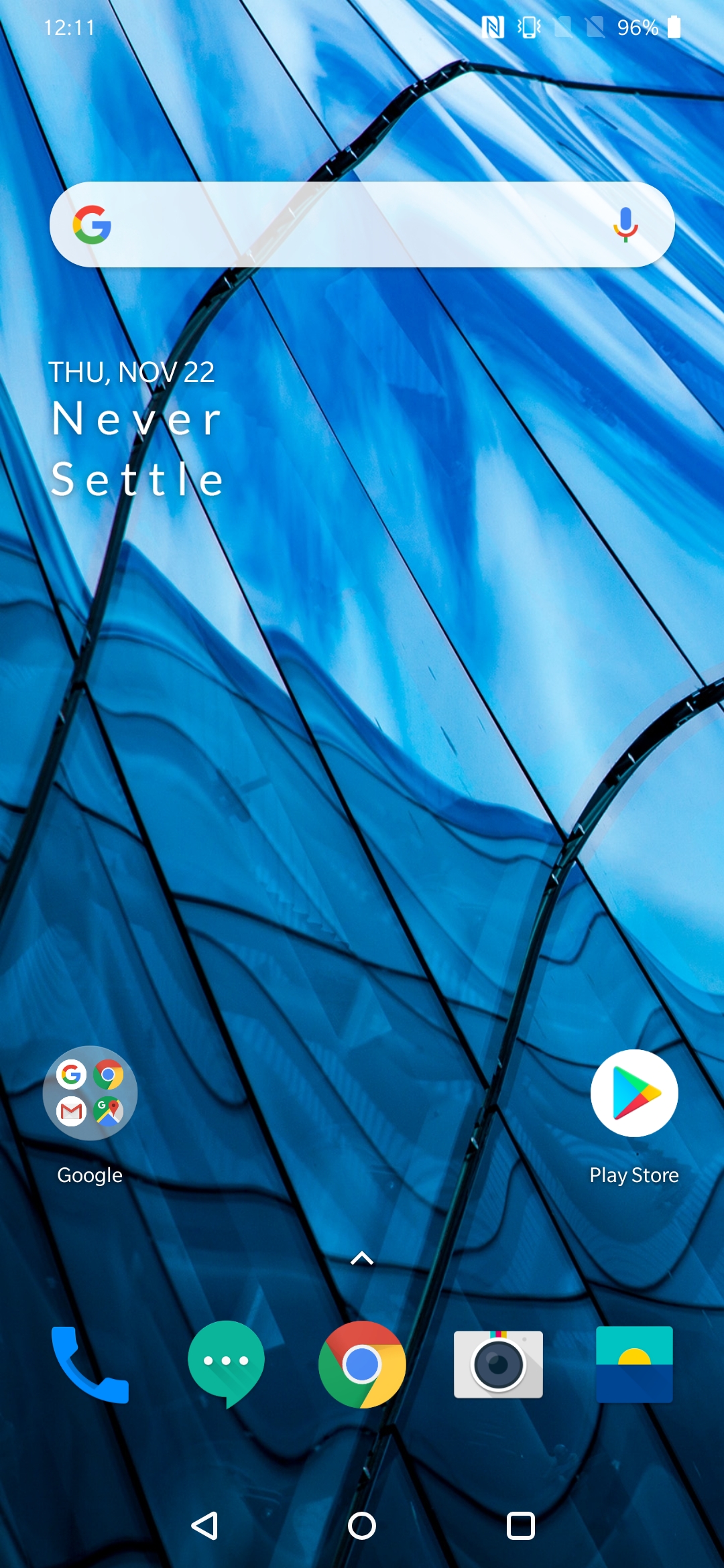Launch the Play Store app

pyautogui.click(x=634, y=1093)
